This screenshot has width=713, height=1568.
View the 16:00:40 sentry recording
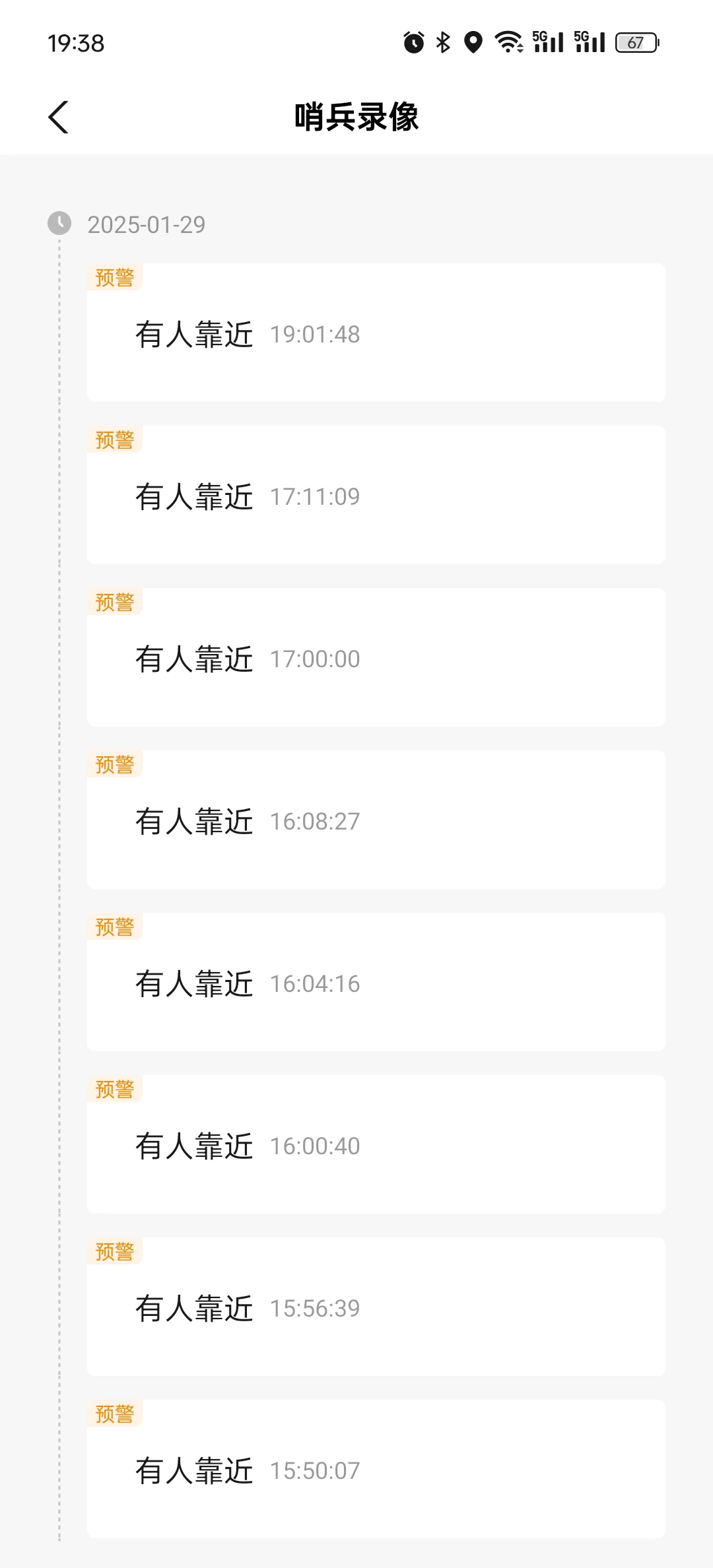point(376,1144)
